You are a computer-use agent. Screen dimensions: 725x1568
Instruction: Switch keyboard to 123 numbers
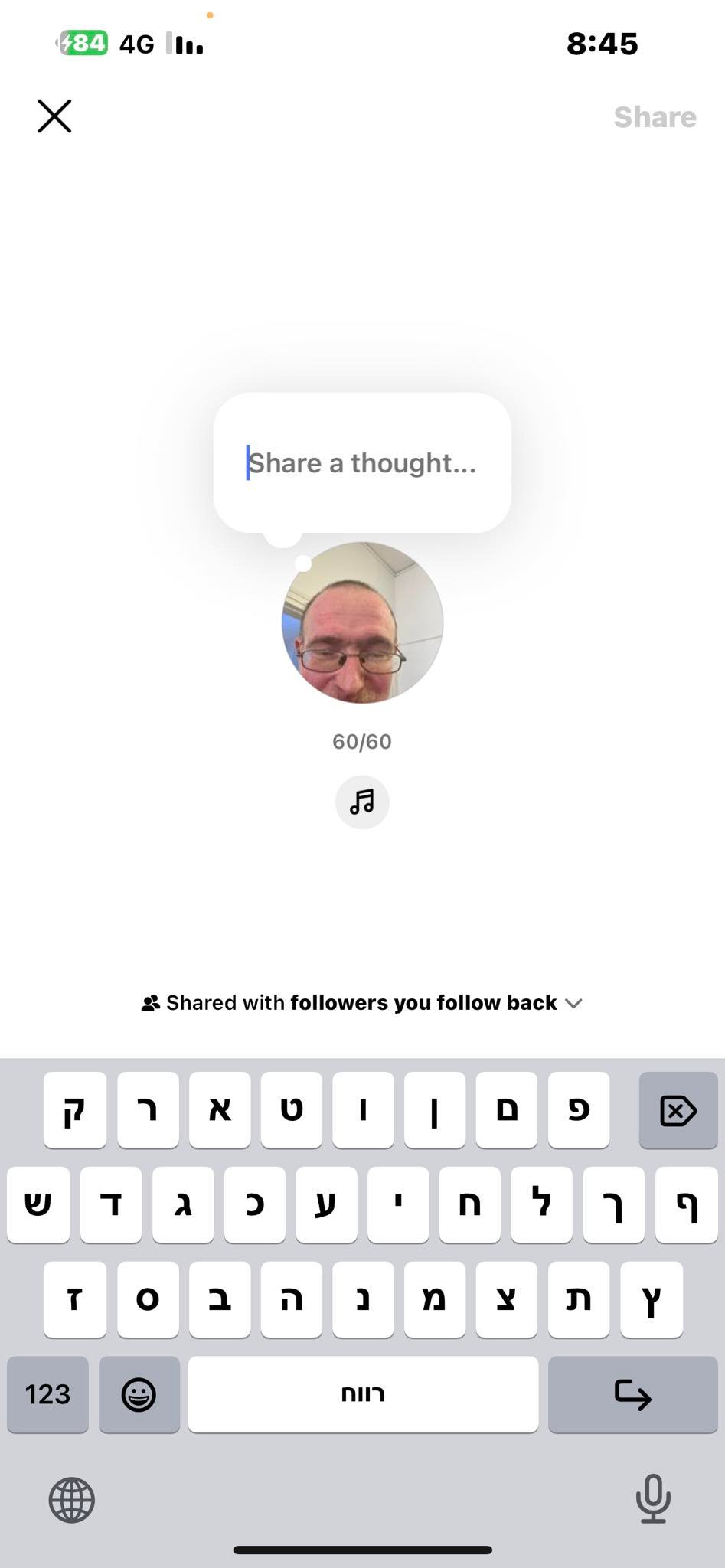click(47, 1394)
